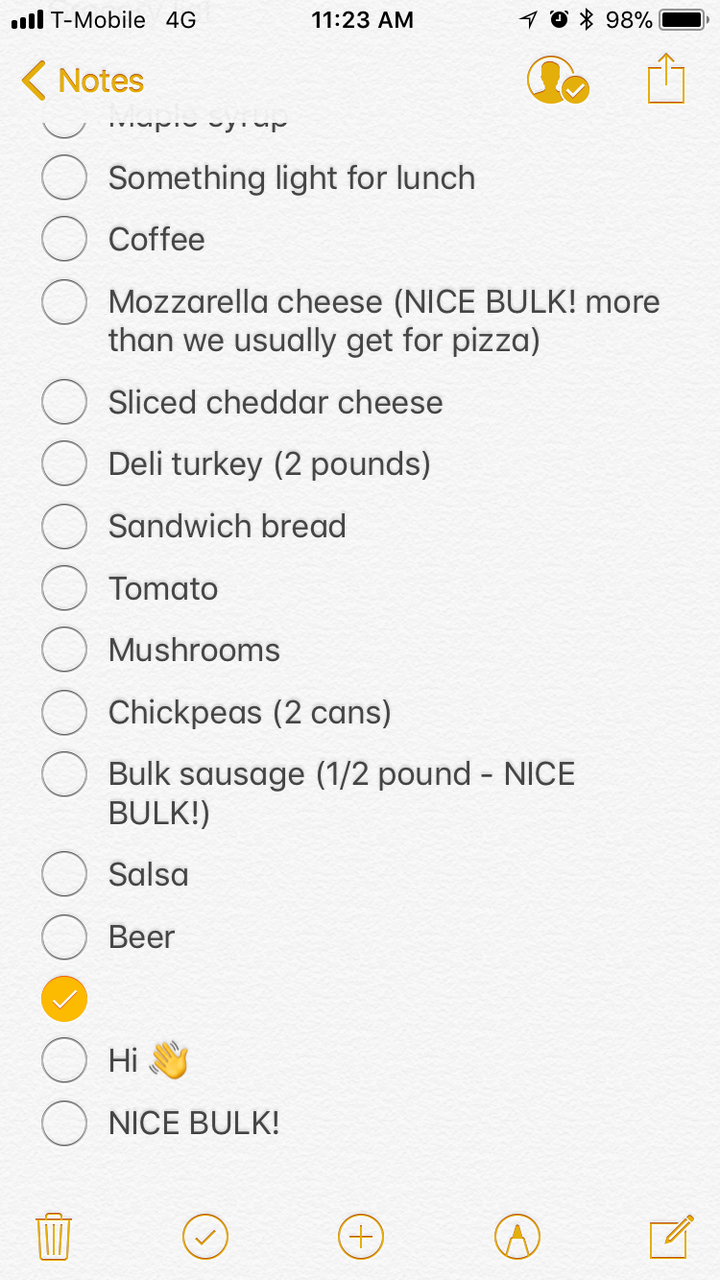Tick the Mushrooms checkbox
The image size is (720, 1280).
(64, 650)
